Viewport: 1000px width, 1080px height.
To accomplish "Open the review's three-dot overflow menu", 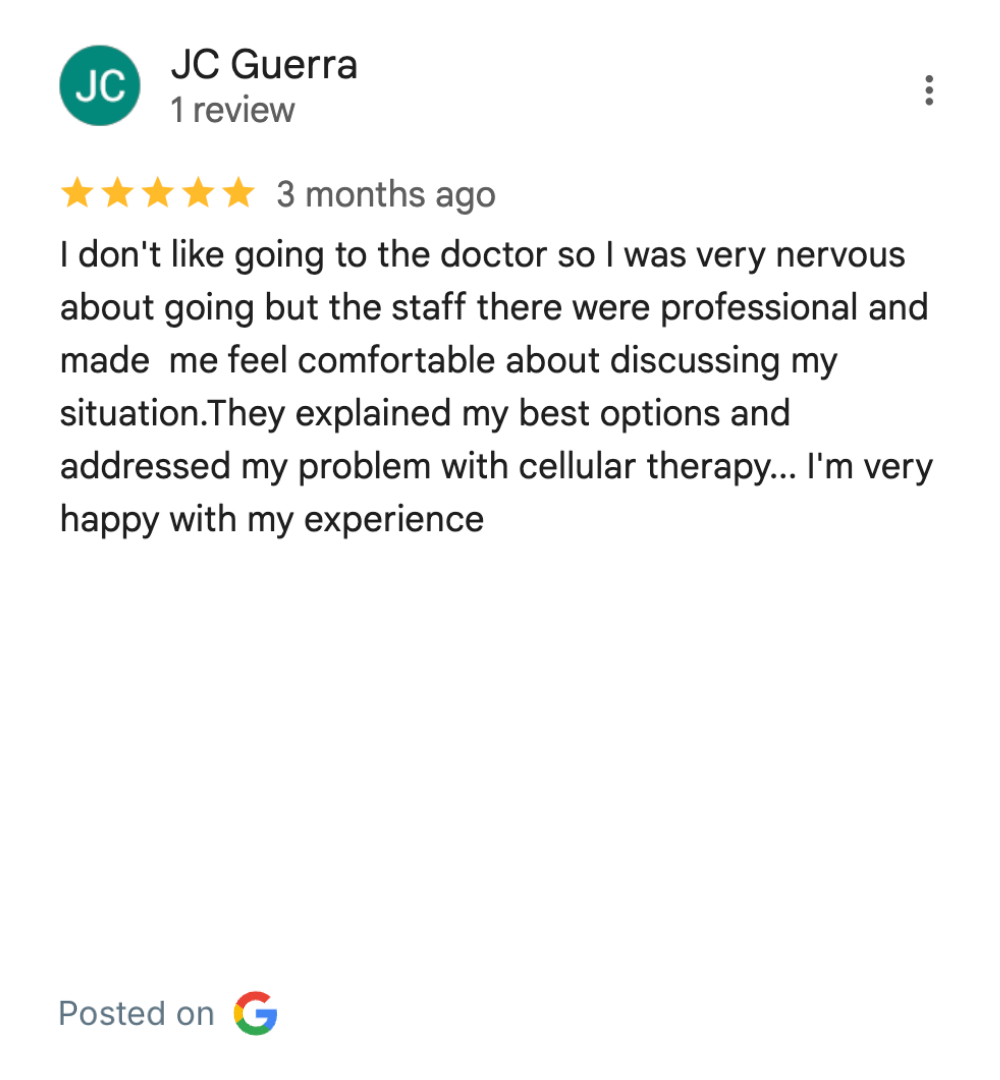I will (x=929, y=90).
